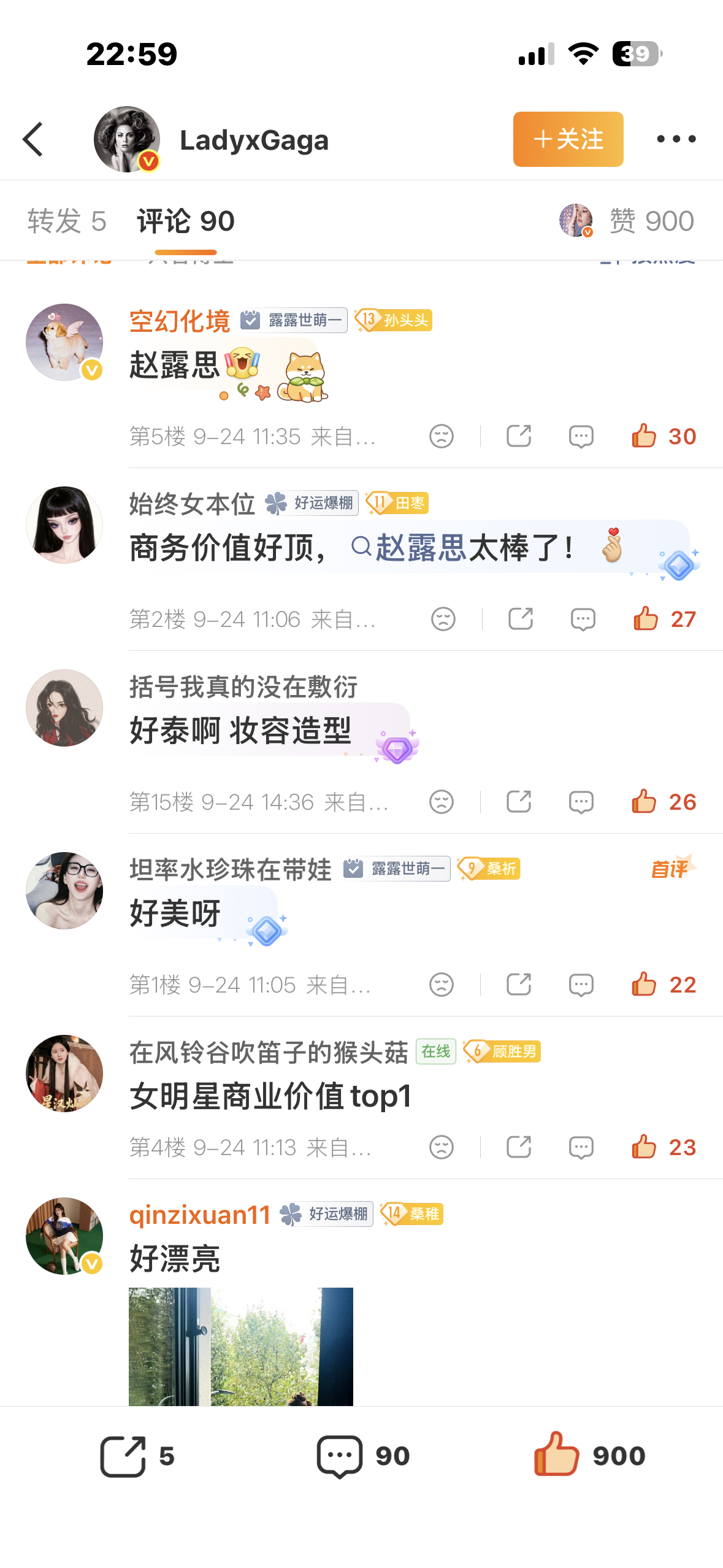Screen dimensions: 723x1568
Task: Open qinzixuan11's username profile
Action: (x=200, y=1215)
